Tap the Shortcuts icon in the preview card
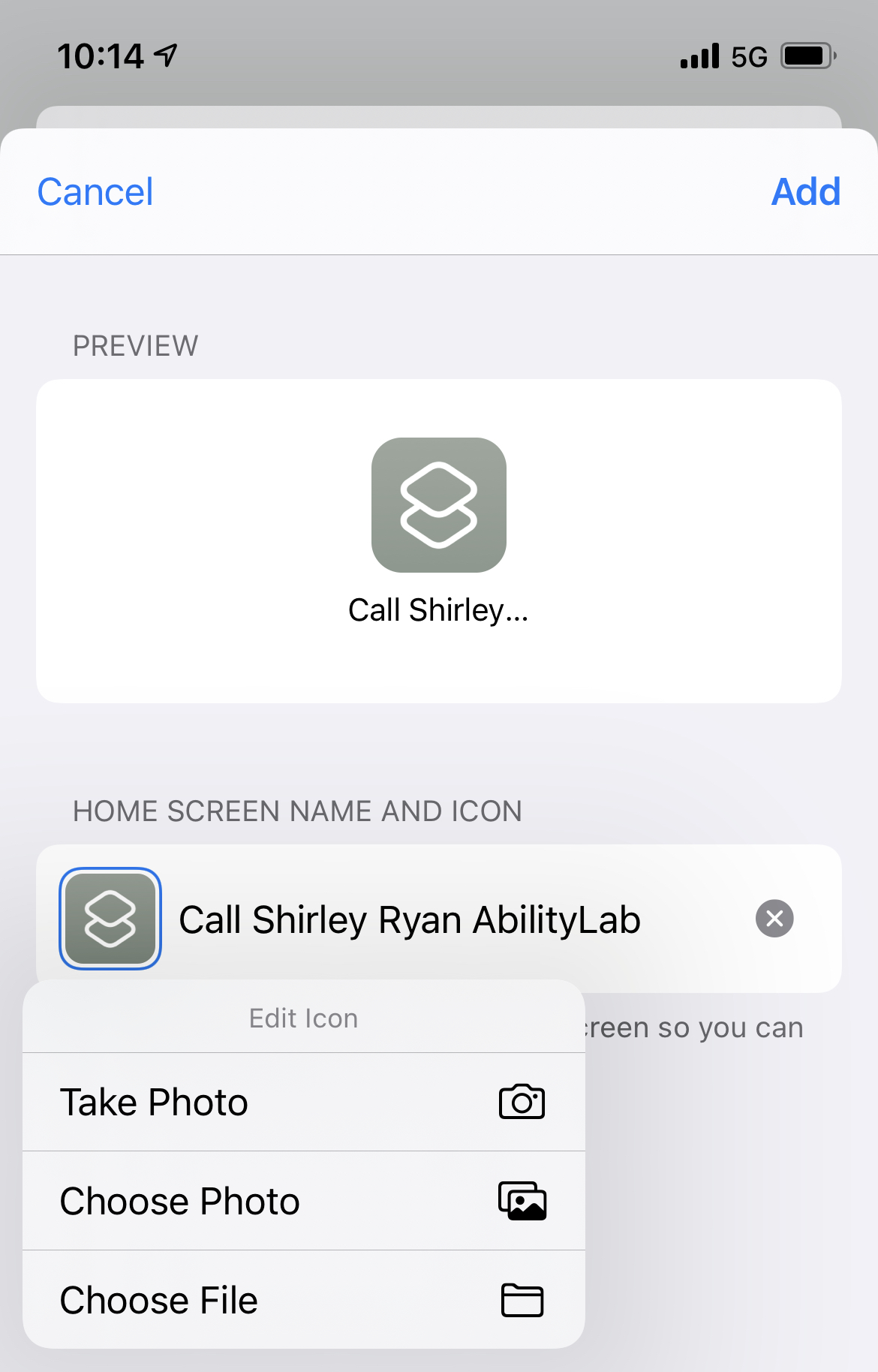 point(439,504)
